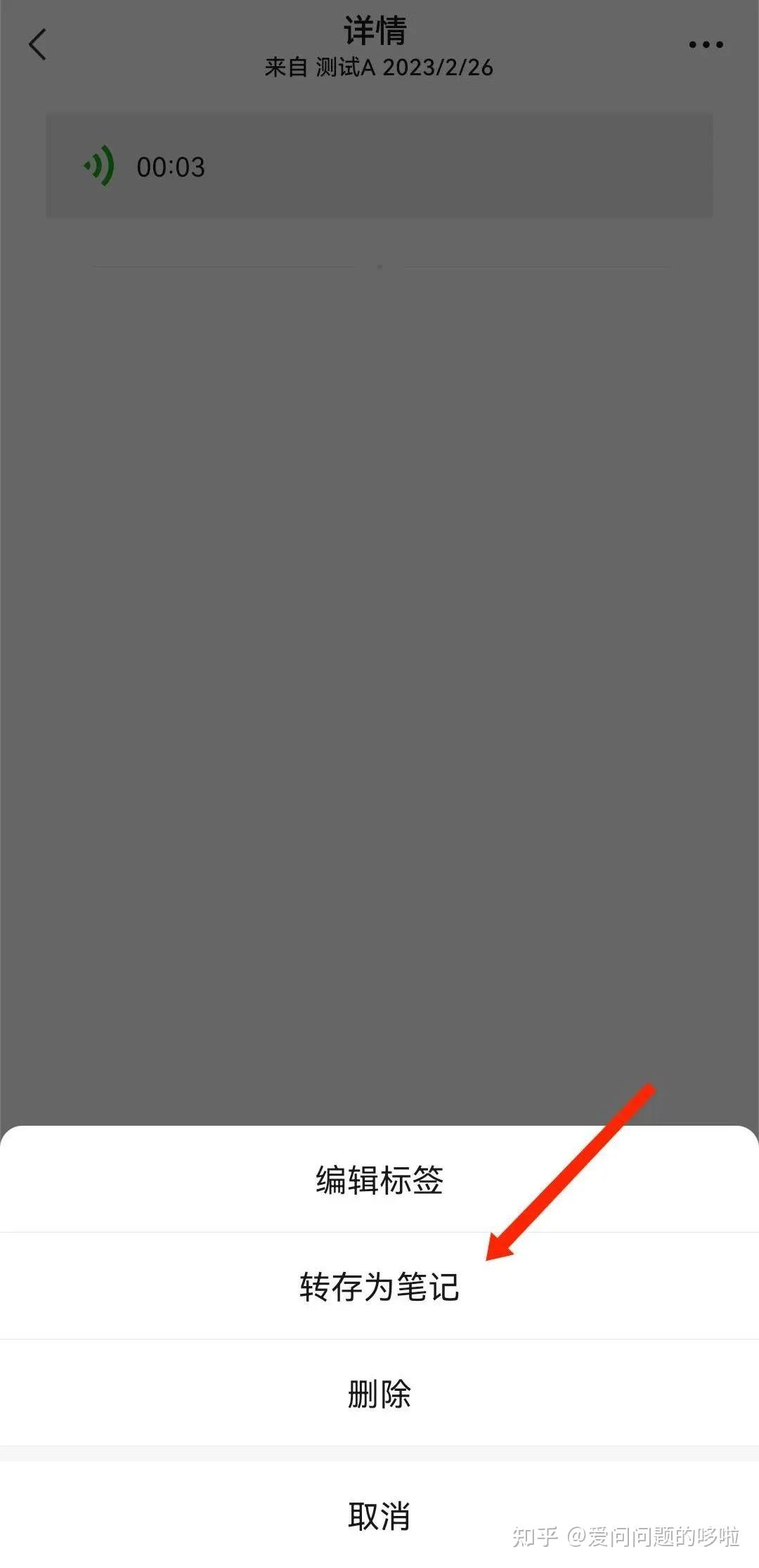This screenshot has width=759, height=1568.
Task: Tap 删除 to delete this item
Action: [379, 1394]
